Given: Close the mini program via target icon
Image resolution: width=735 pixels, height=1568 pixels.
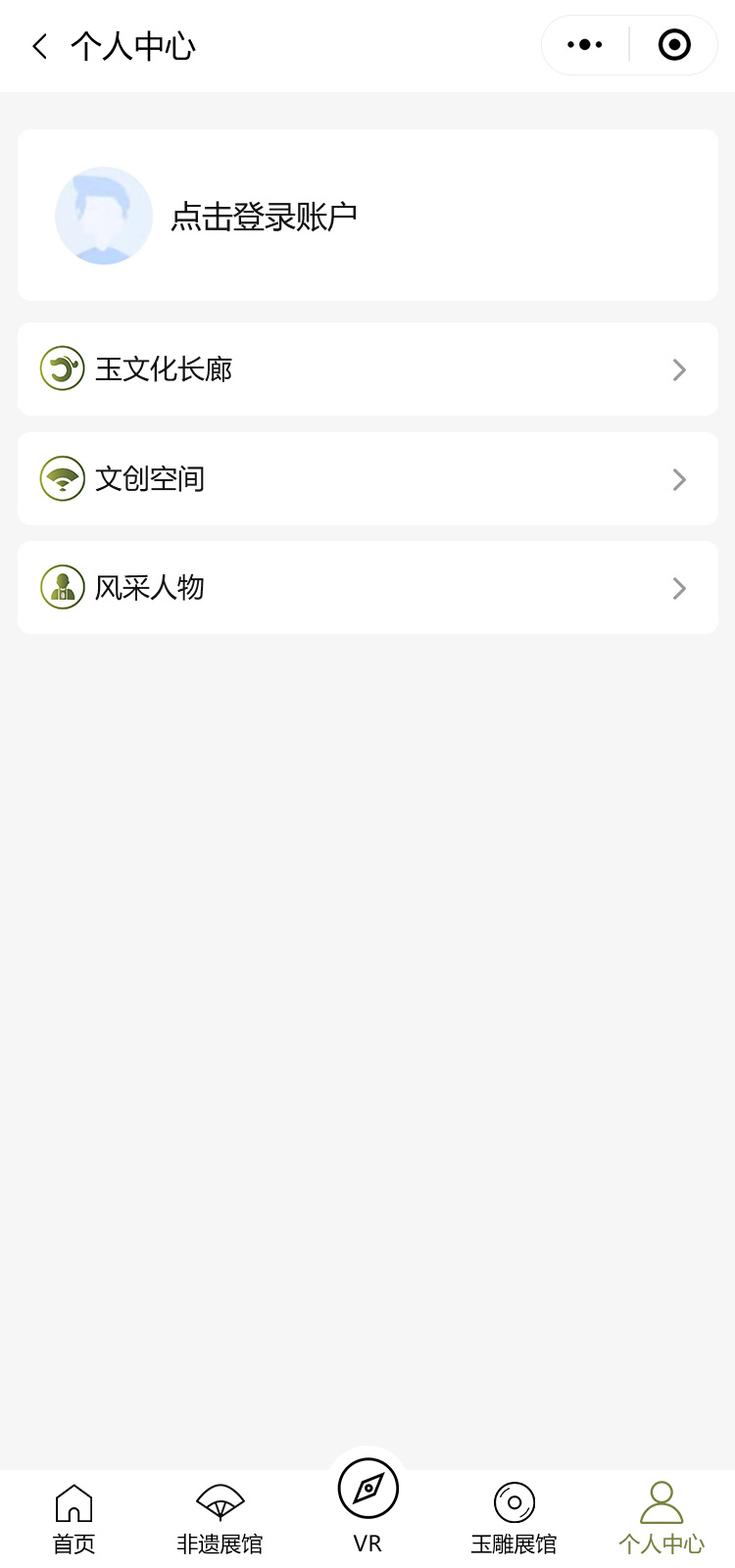Looking at the screenshot, I should tap(674, 45).
